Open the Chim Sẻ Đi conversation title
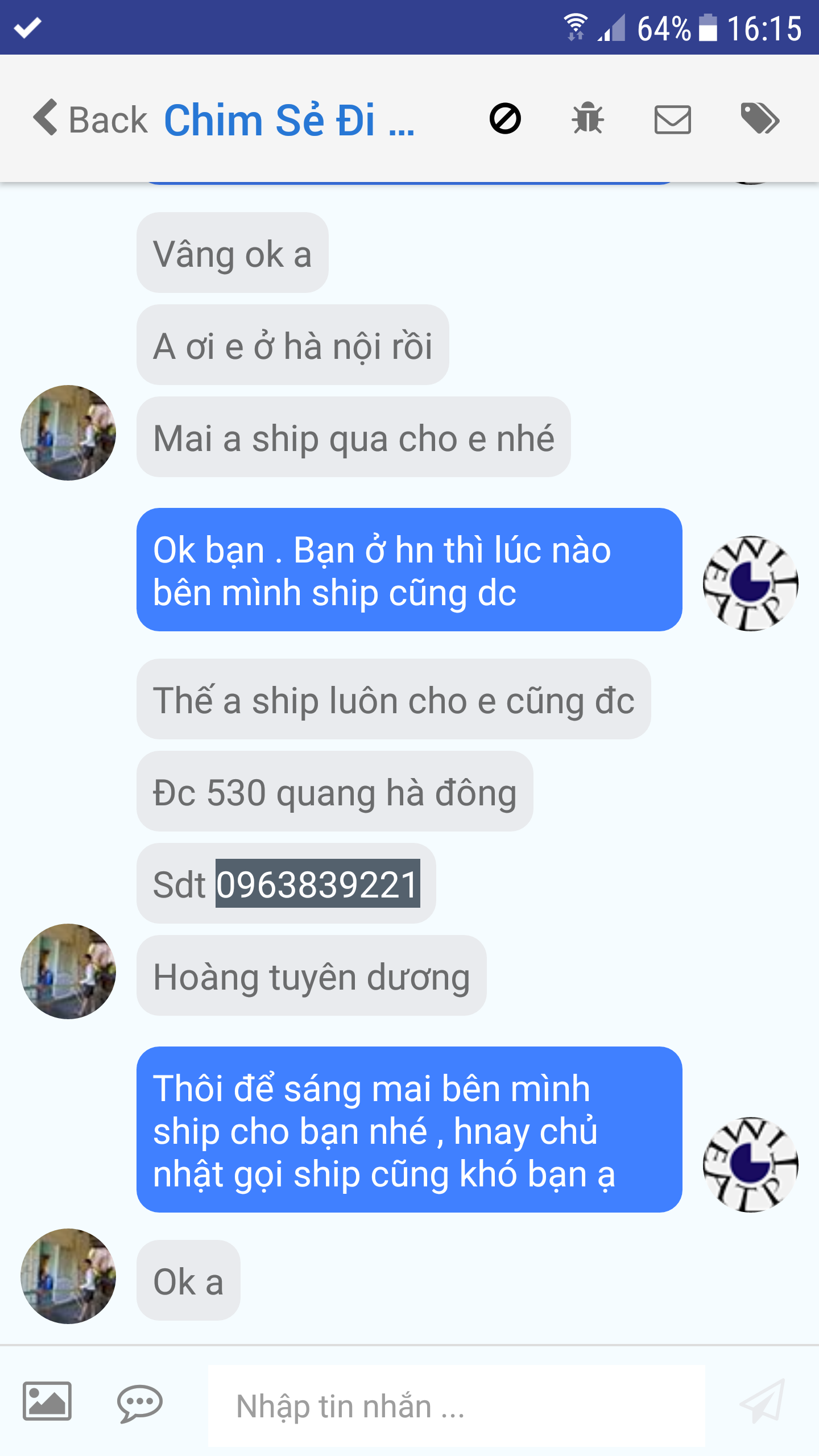This screenshot has width=819, height=1456. 289,121
